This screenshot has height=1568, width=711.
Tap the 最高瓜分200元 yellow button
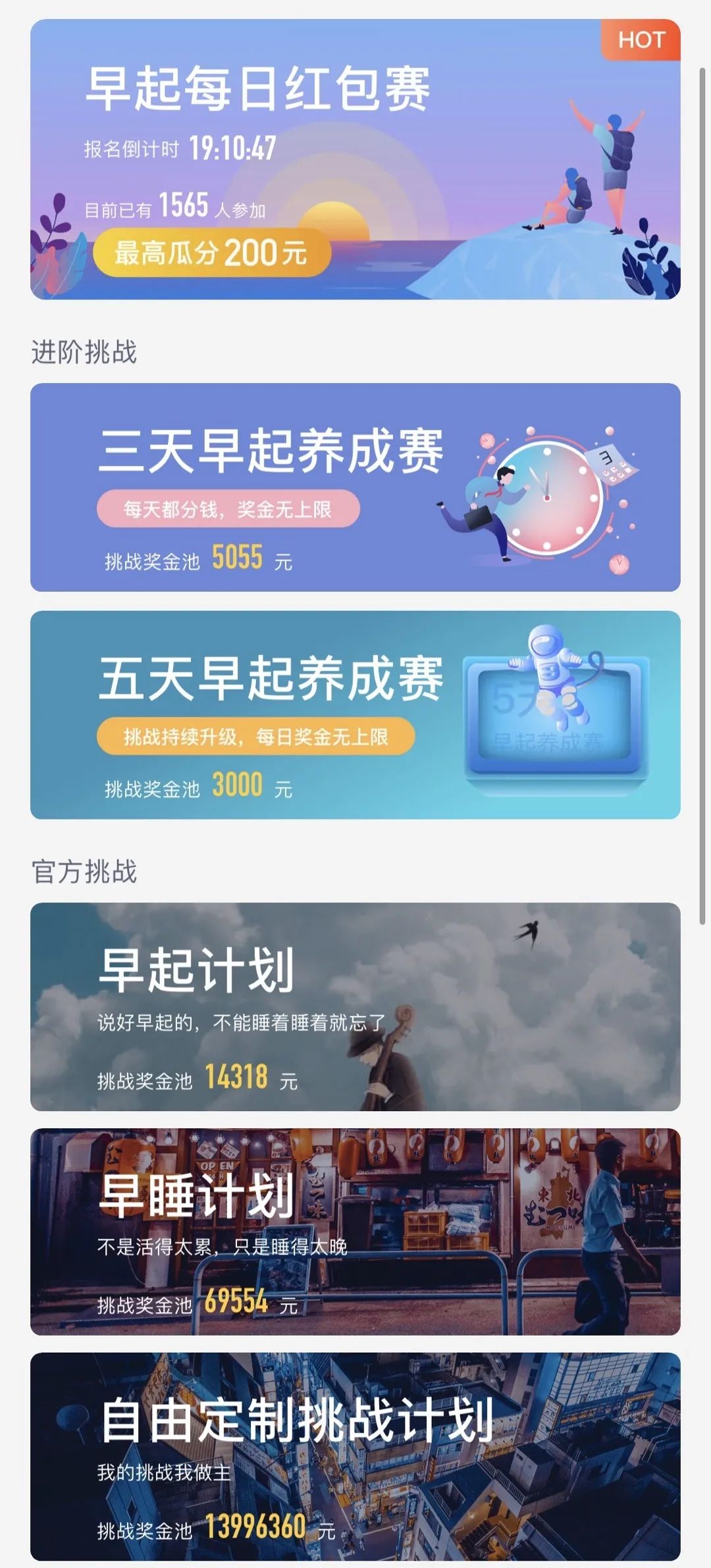pos(217,253)
